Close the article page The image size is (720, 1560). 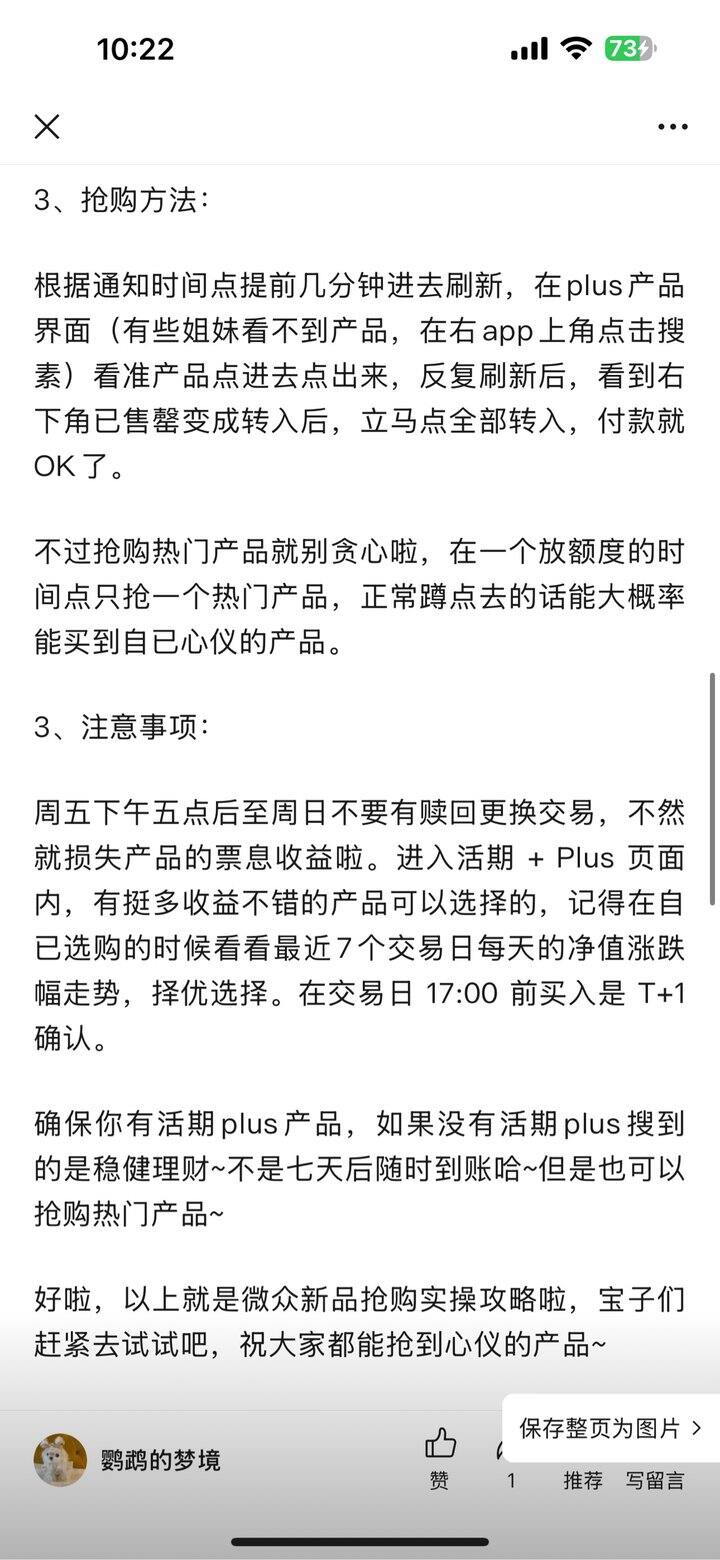click(47, 127)
